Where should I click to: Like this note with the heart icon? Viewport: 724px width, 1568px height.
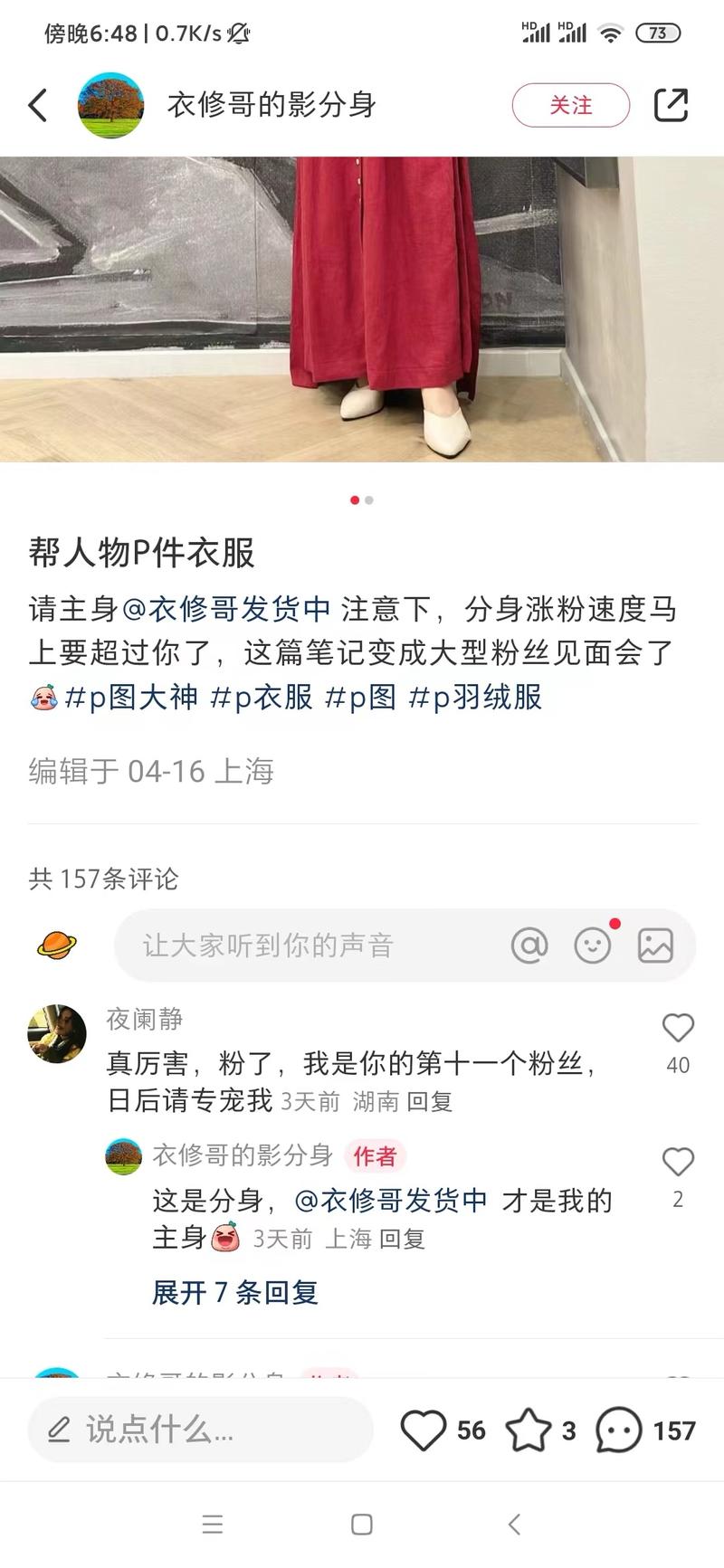(424, 1430)
